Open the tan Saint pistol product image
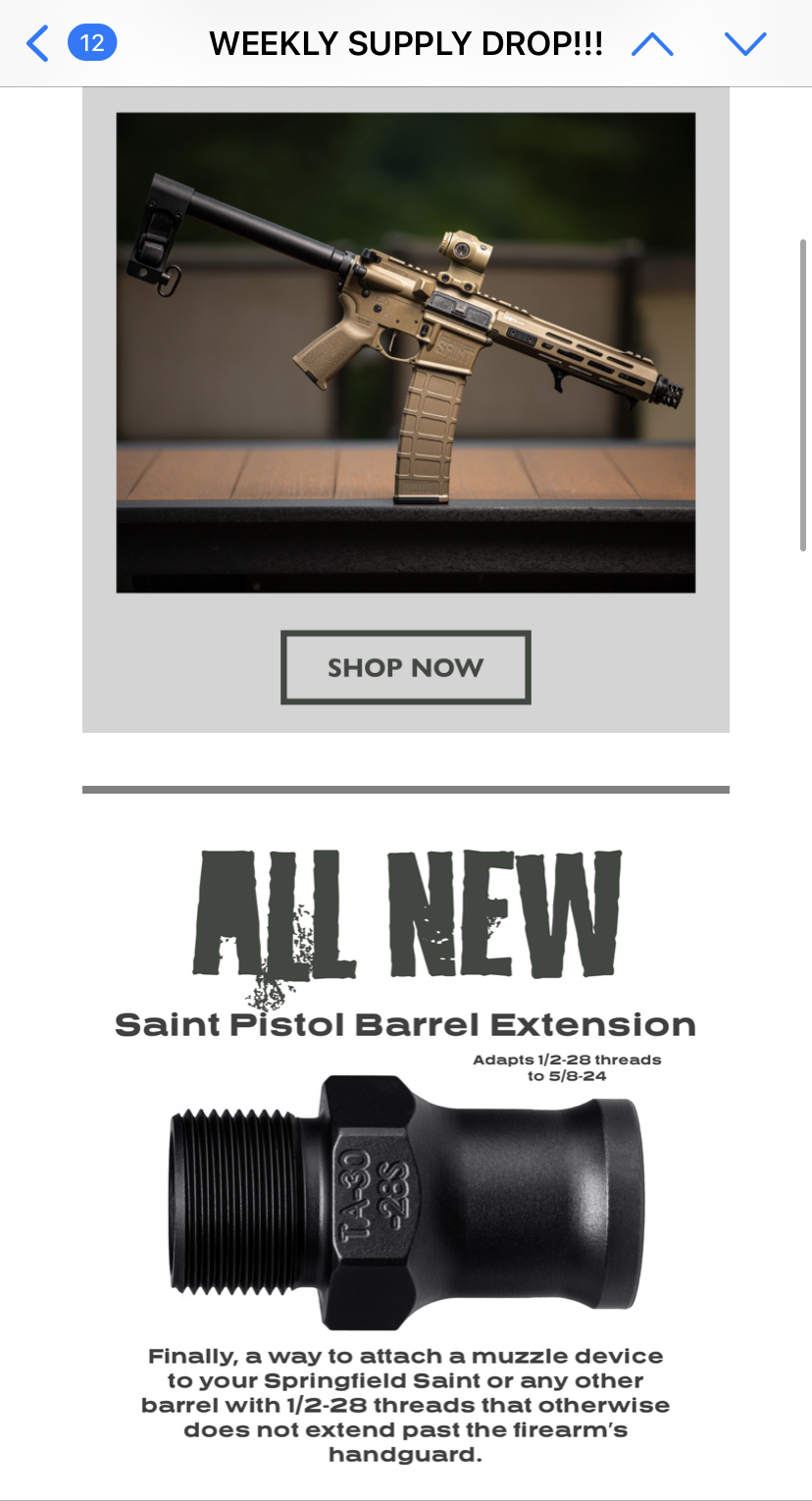This screenshot has width=812, height=1501. pos(405,352)
